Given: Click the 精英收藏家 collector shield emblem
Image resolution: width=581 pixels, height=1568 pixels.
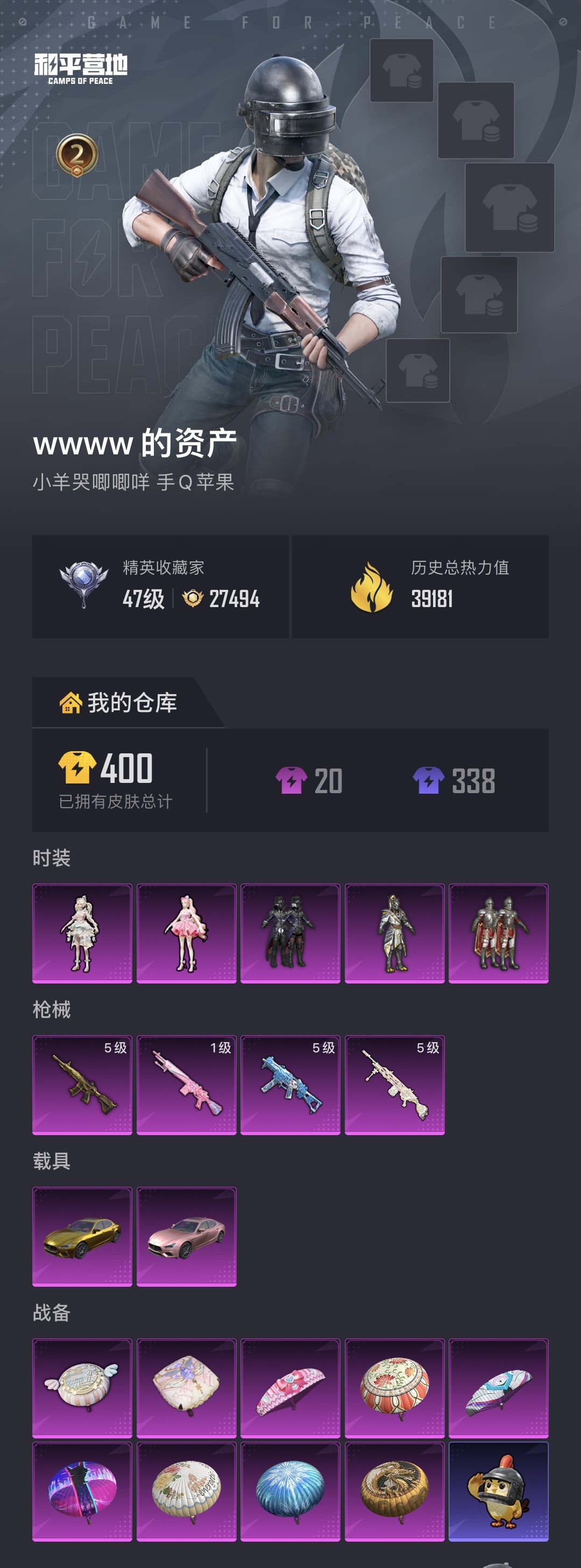Looking at the screenshot, I should click(x=85, y=582).
